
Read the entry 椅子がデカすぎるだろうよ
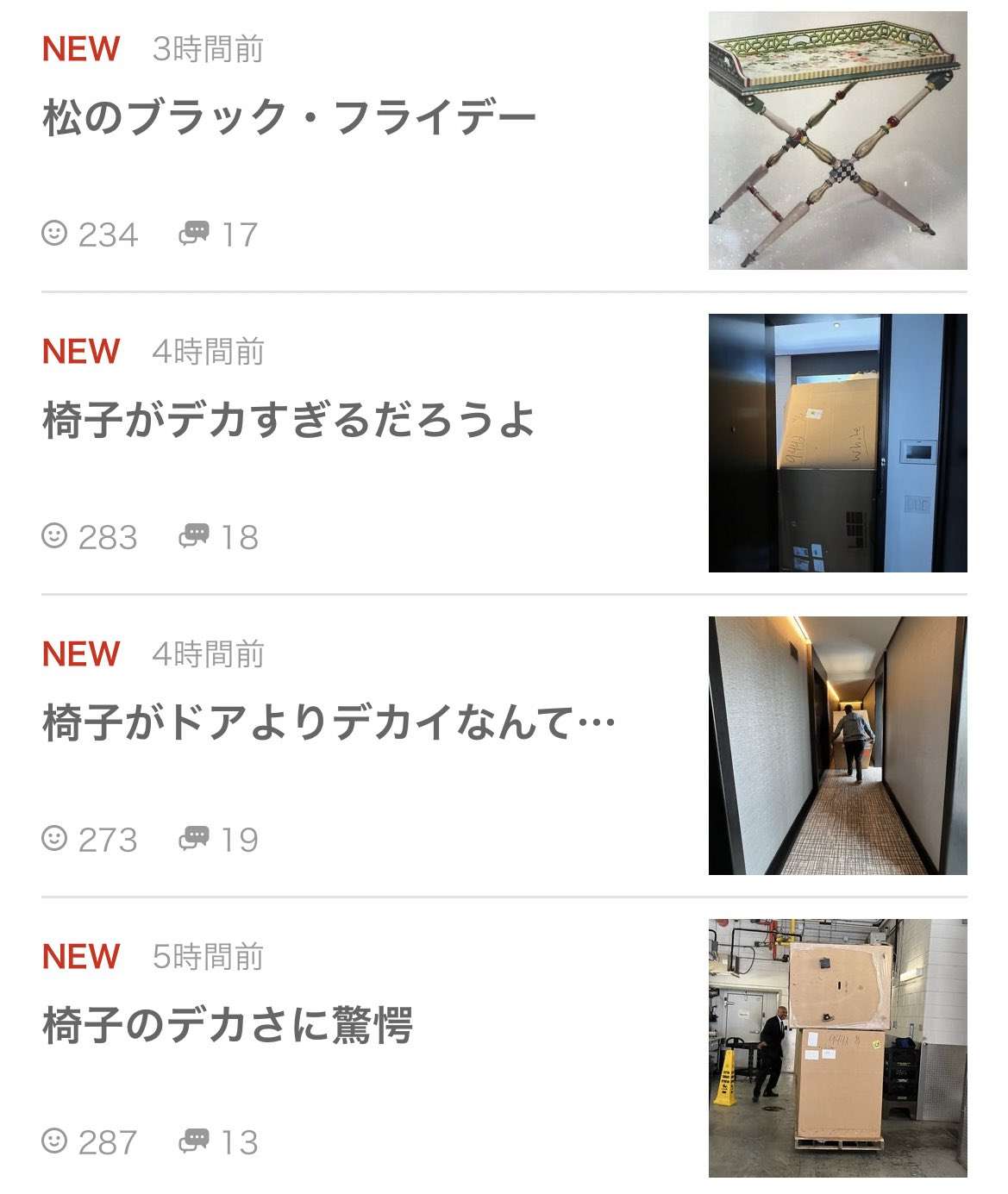pyautogui.click(x=289, y=421)
